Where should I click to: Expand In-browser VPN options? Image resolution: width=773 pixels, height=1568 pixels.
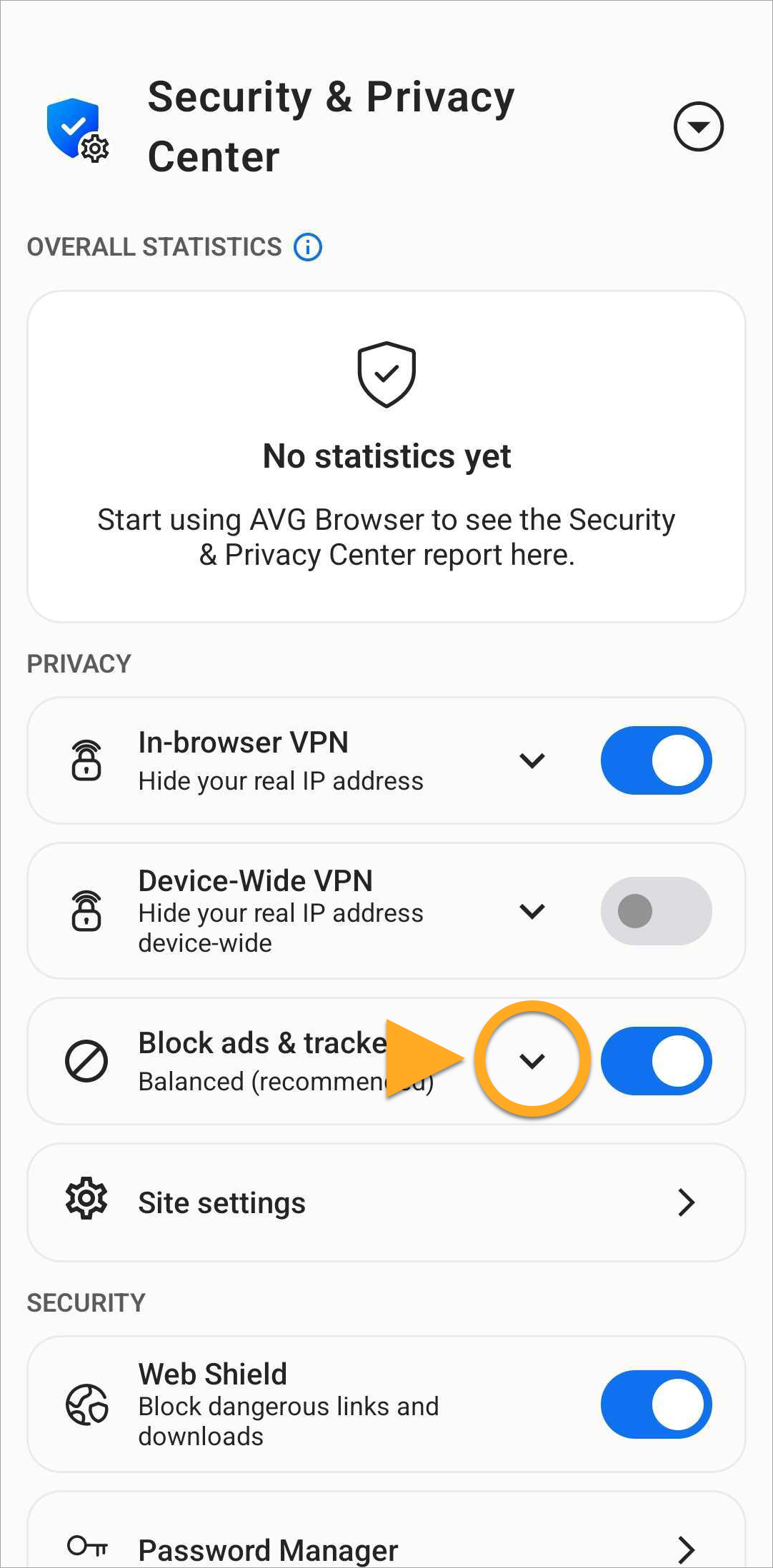pos(532,760)
